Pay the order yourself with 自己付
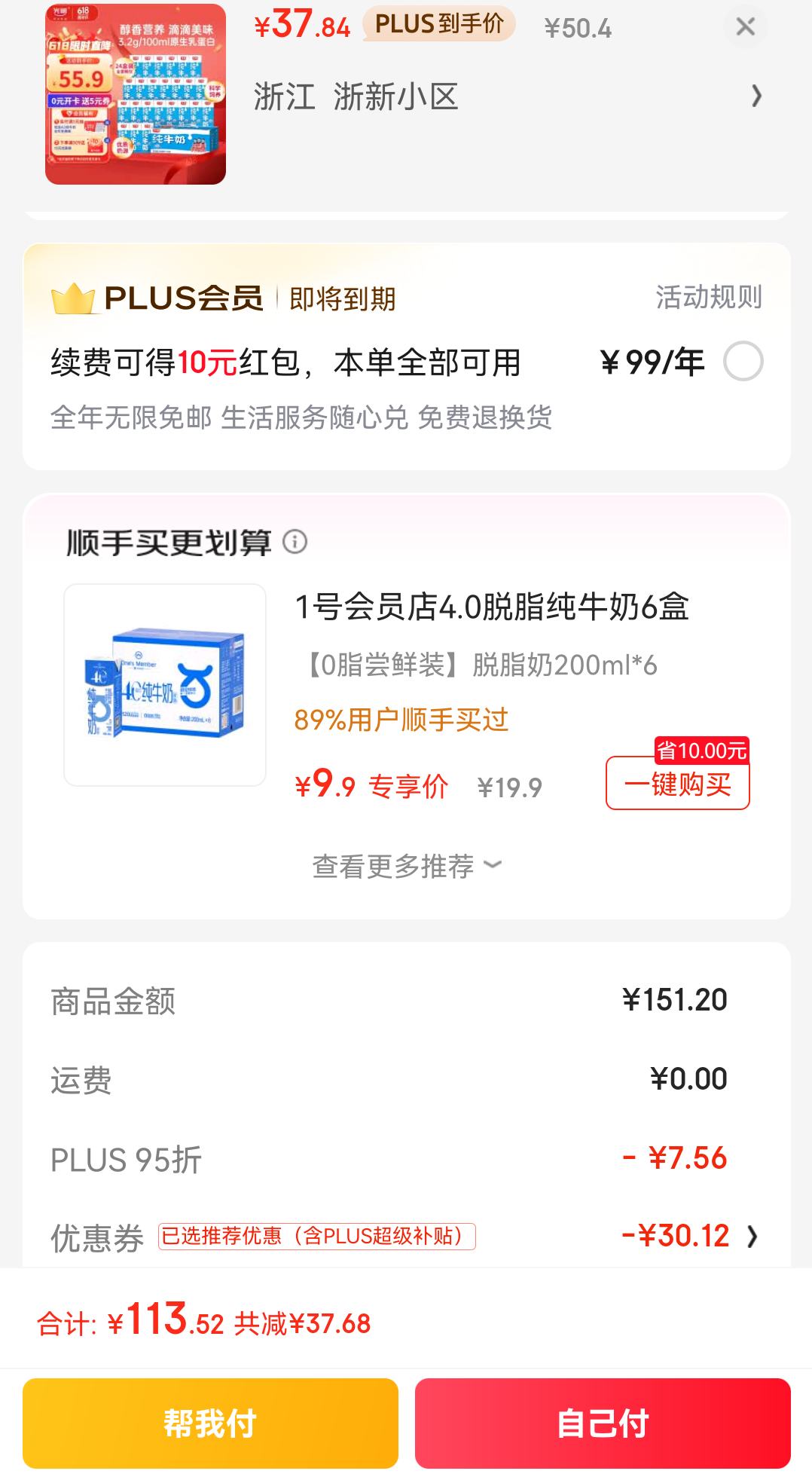The image size is (812, 1477). coord(603,1423)
